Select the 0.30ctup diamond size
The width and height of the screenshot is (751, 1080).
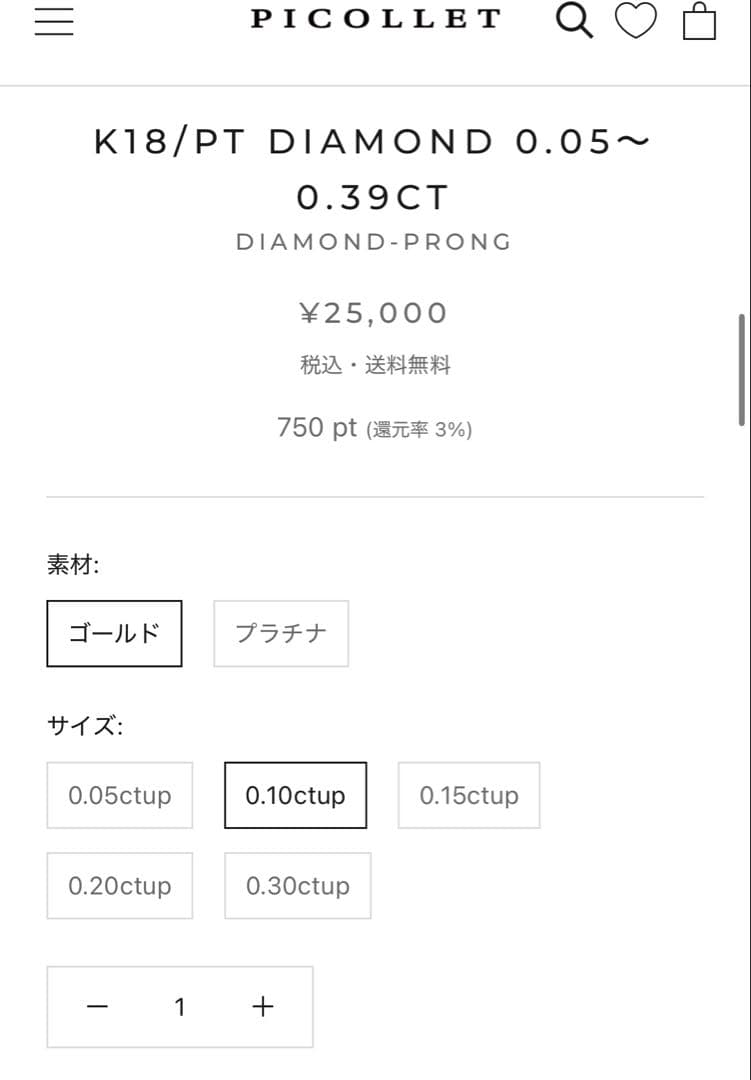297,885
